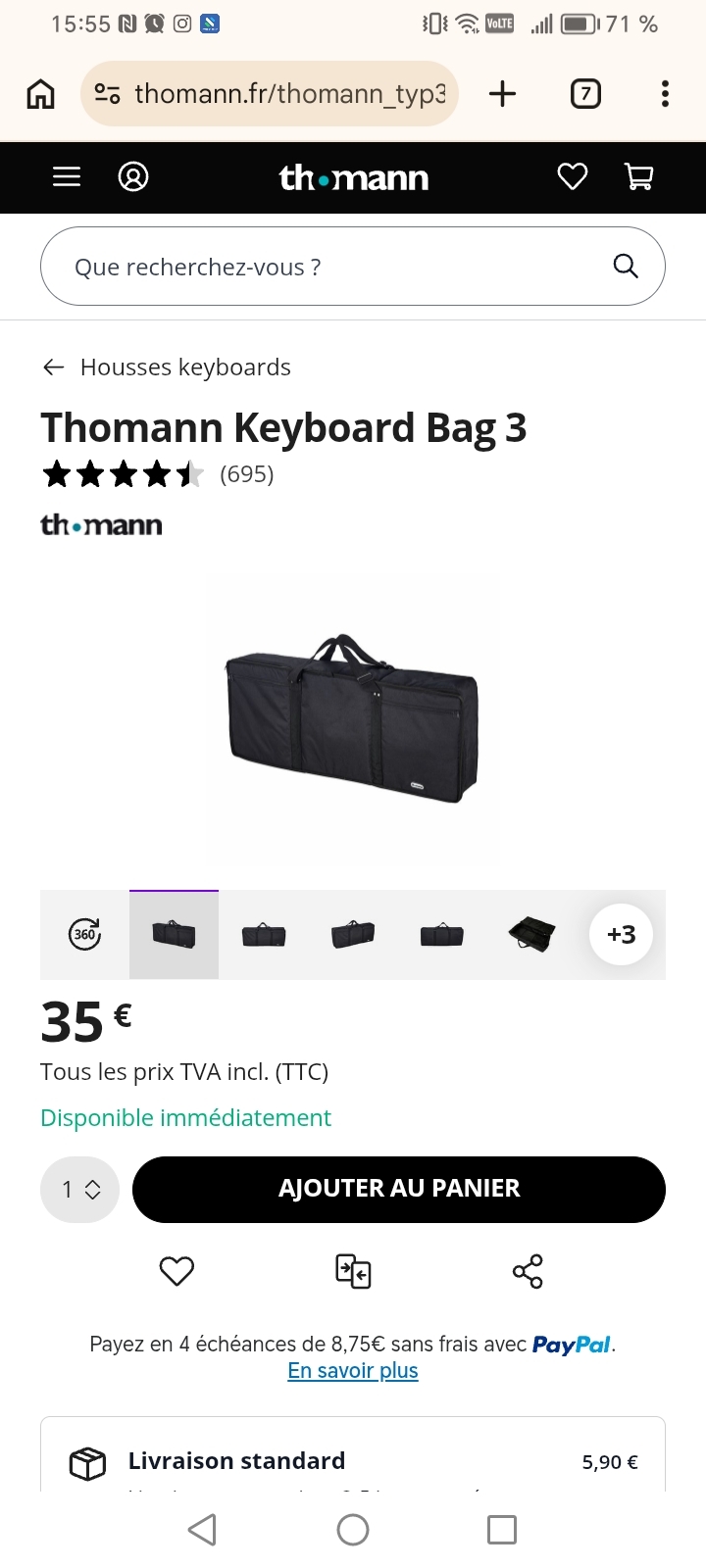706x1568 pixels.
Task: Open 'En savoir plus' PayPal link
Action: [x=353, y=1371]
